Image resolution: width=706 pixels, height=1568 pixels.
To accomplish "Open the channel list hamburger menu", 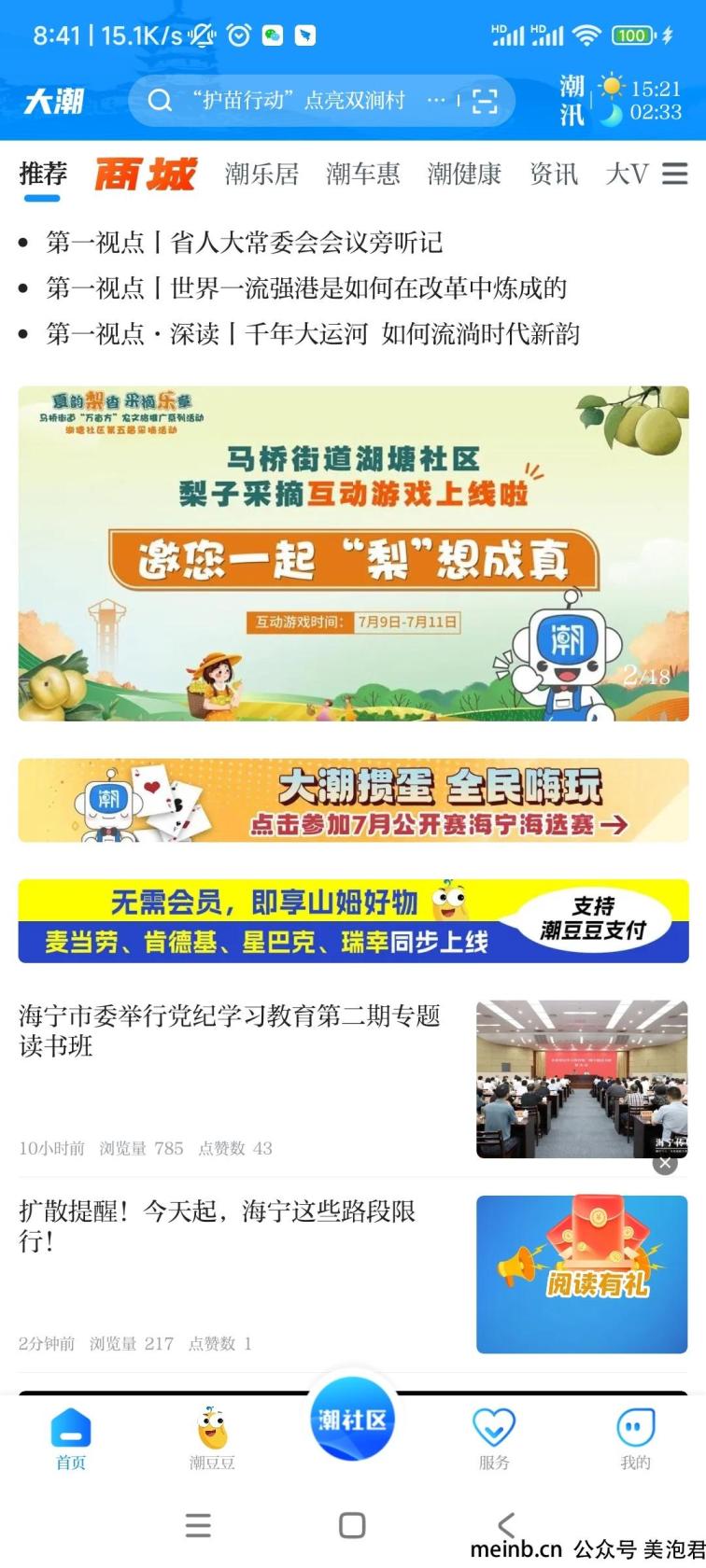I will (675, 174).
